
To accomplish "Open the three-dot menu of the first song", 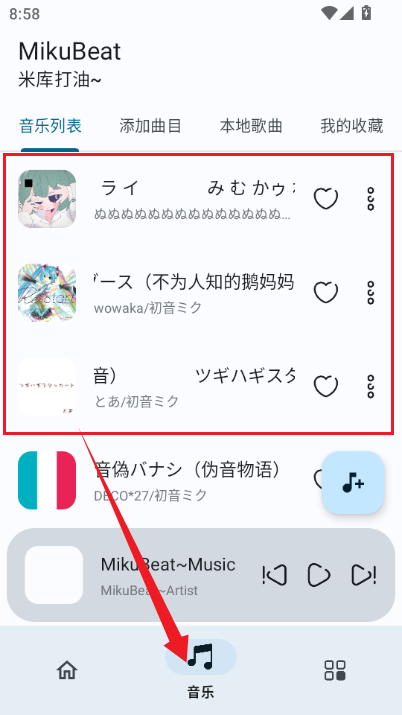I will point(371,198).
